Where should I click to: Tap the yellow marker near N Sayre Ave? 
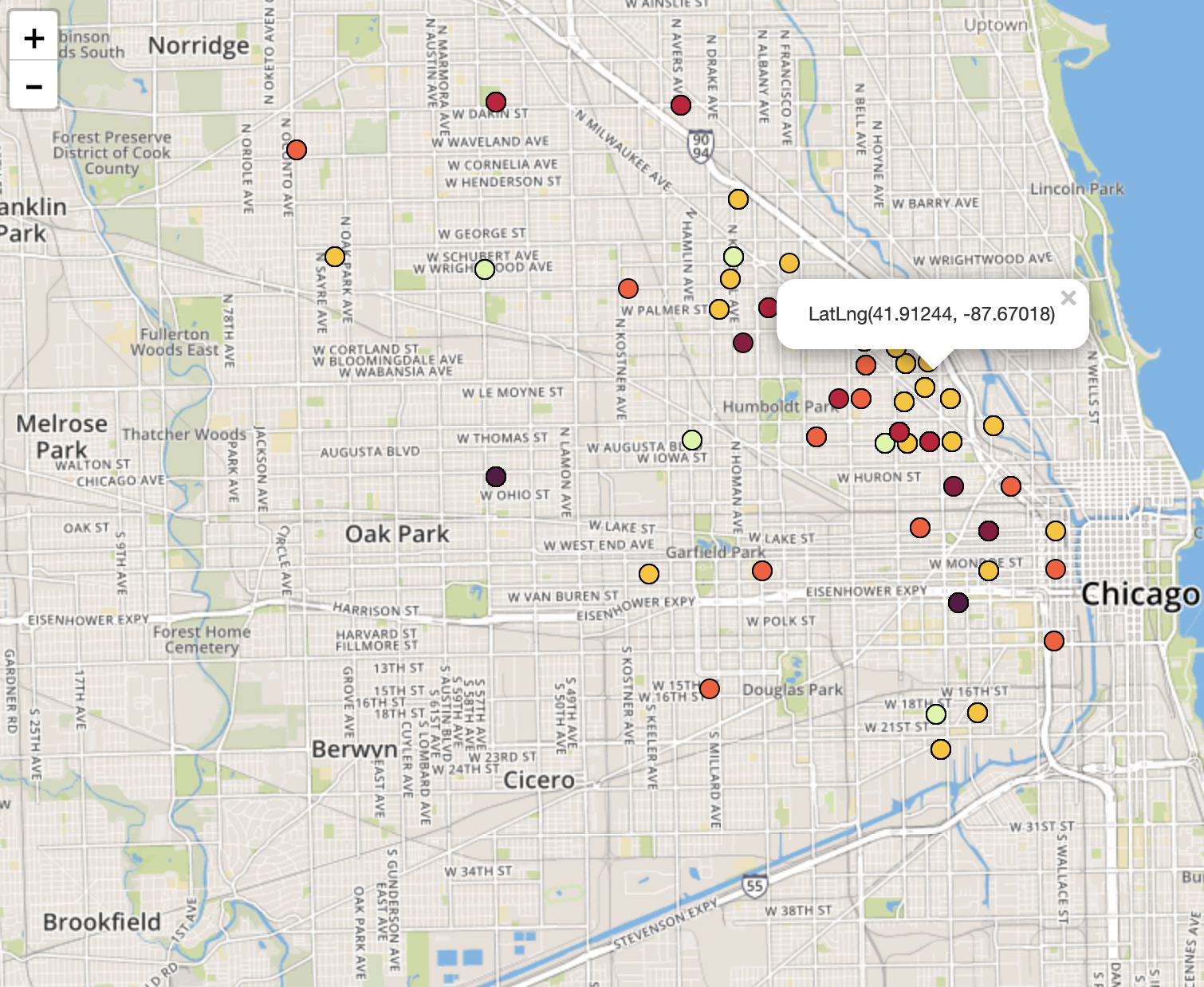click(335, 257)
